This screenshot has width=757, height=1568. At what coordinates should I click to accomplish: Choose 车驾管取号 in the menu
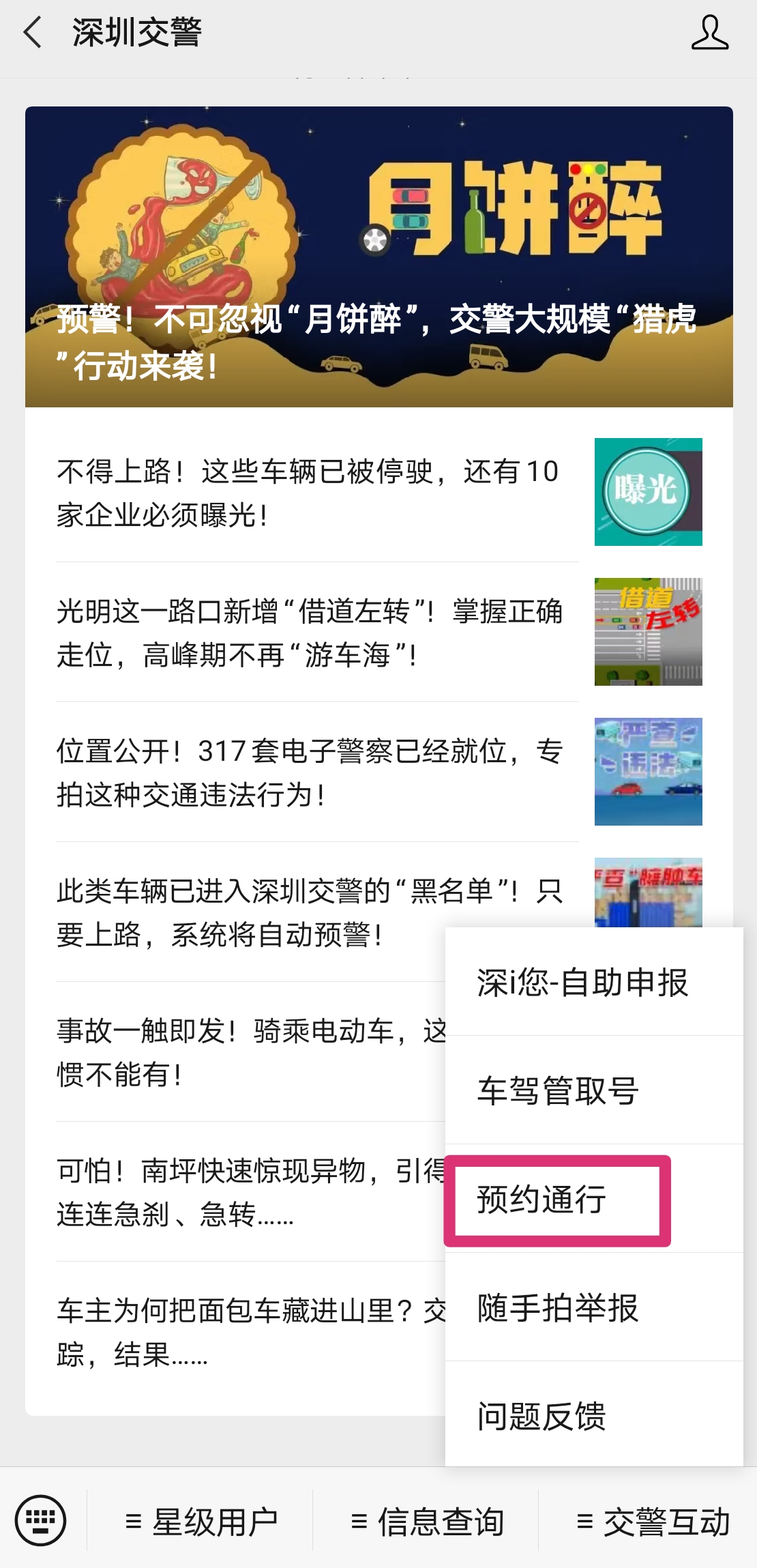[558, 1090]
